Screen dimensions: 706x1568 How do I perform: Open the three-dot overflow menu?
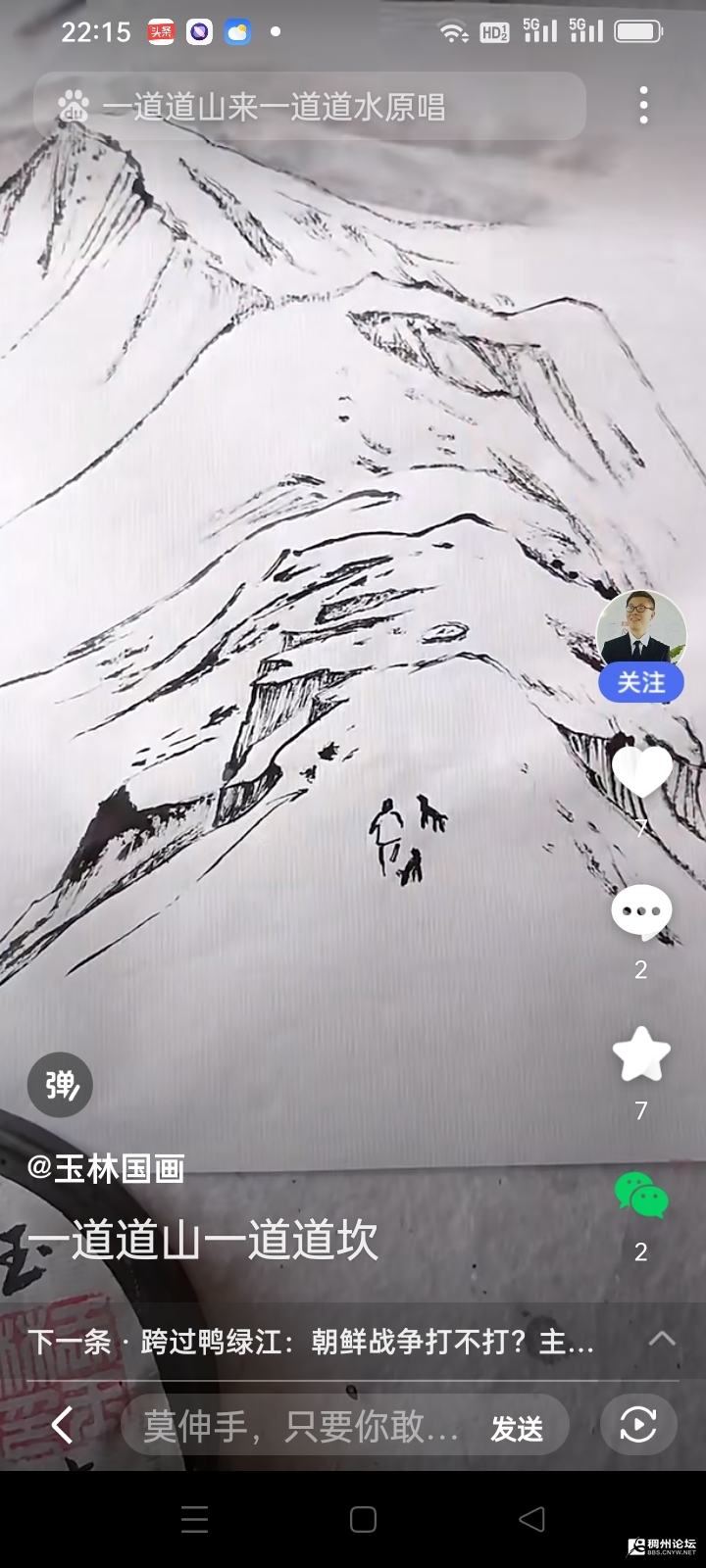643,106
